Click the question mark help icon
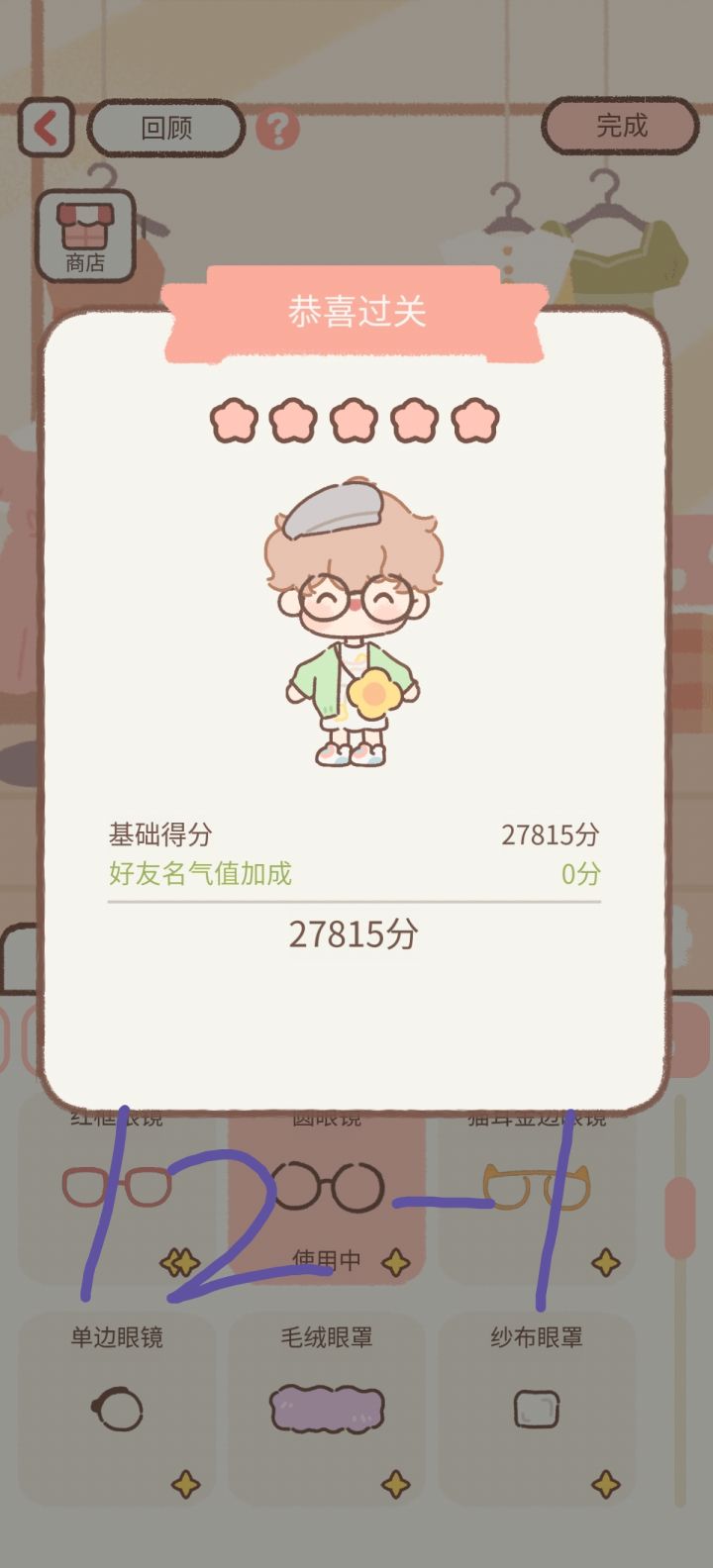This screenshot has width=713, height=1568. click(x=278, y=127)
